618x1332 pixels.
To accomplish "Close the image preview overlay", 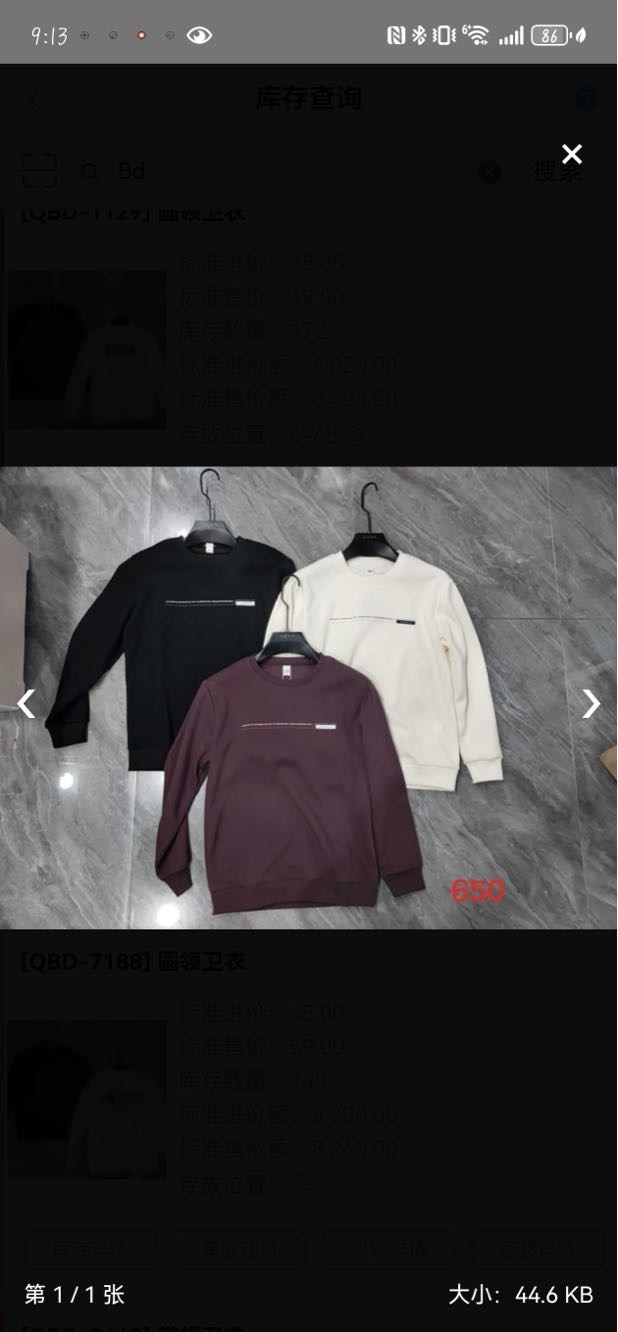I will tap(571, 154).
